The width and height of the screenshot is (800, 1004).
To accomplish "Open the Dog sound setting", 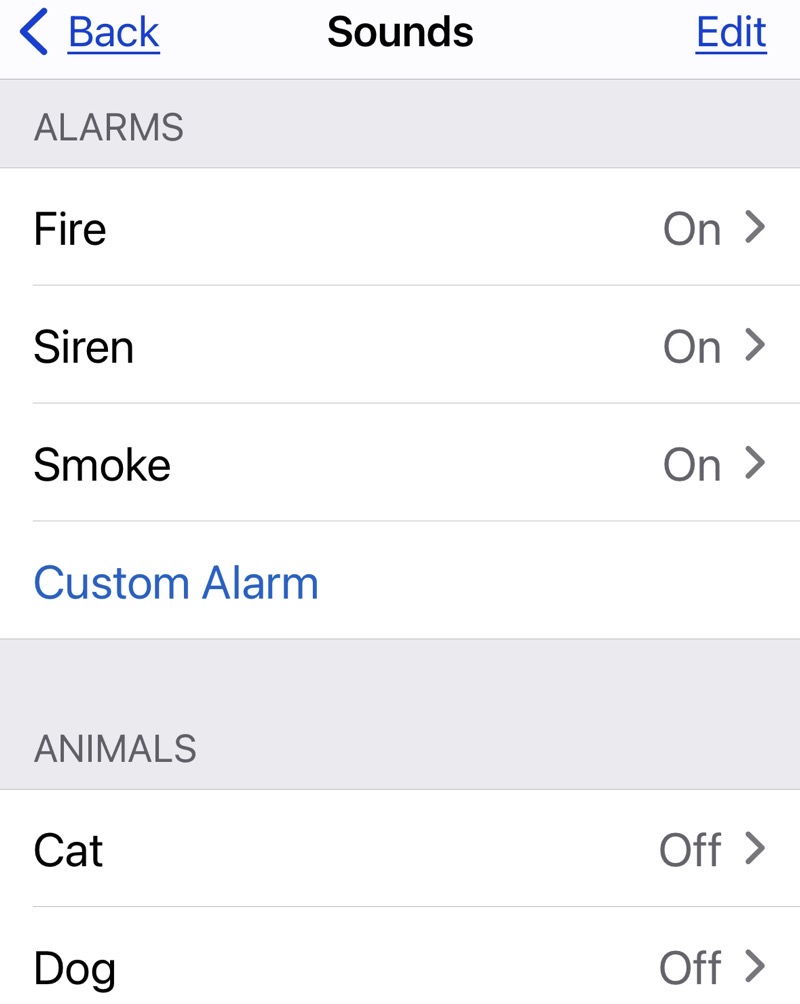I will click(400, 966).
